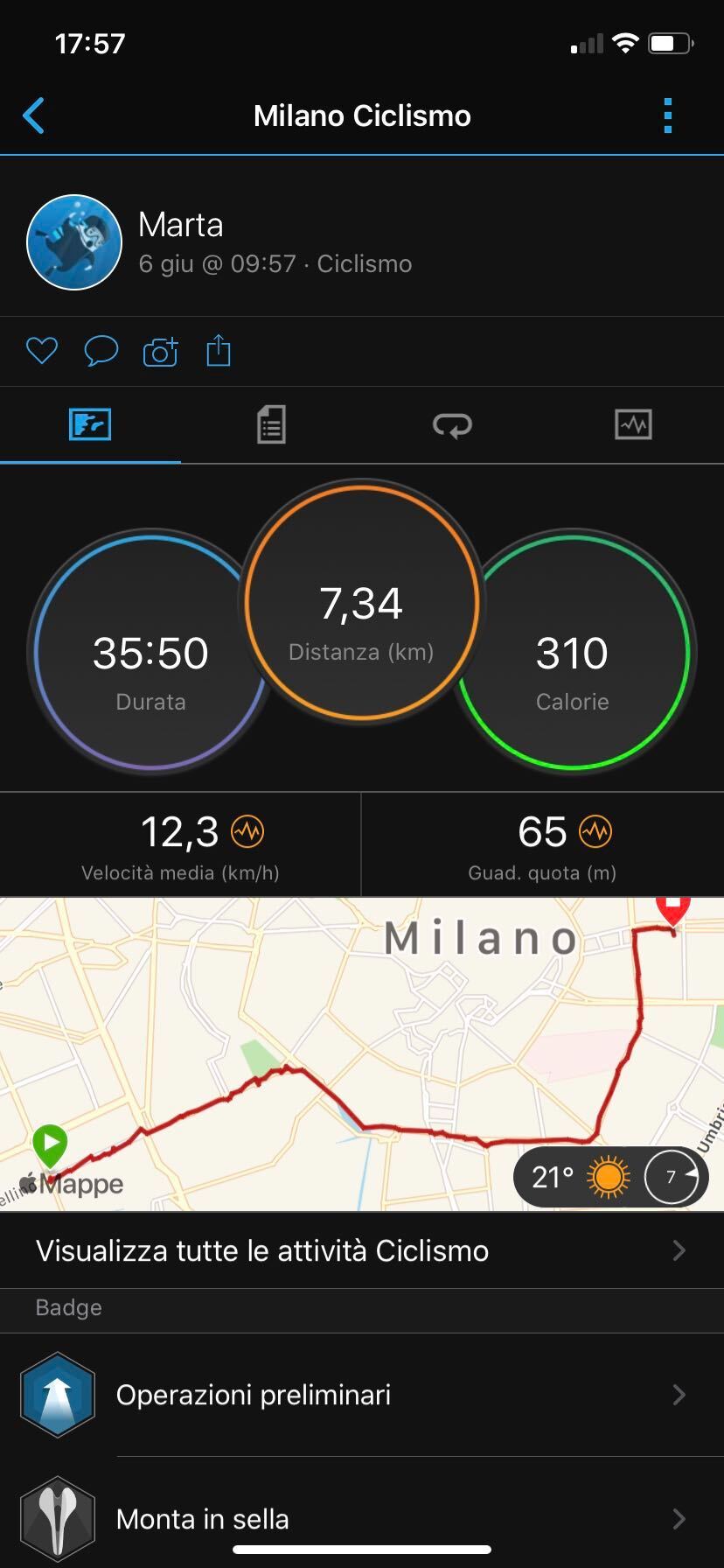Select the overview summary tab
The width and height of the screenshot is (724, 1568).
point(90,425)
